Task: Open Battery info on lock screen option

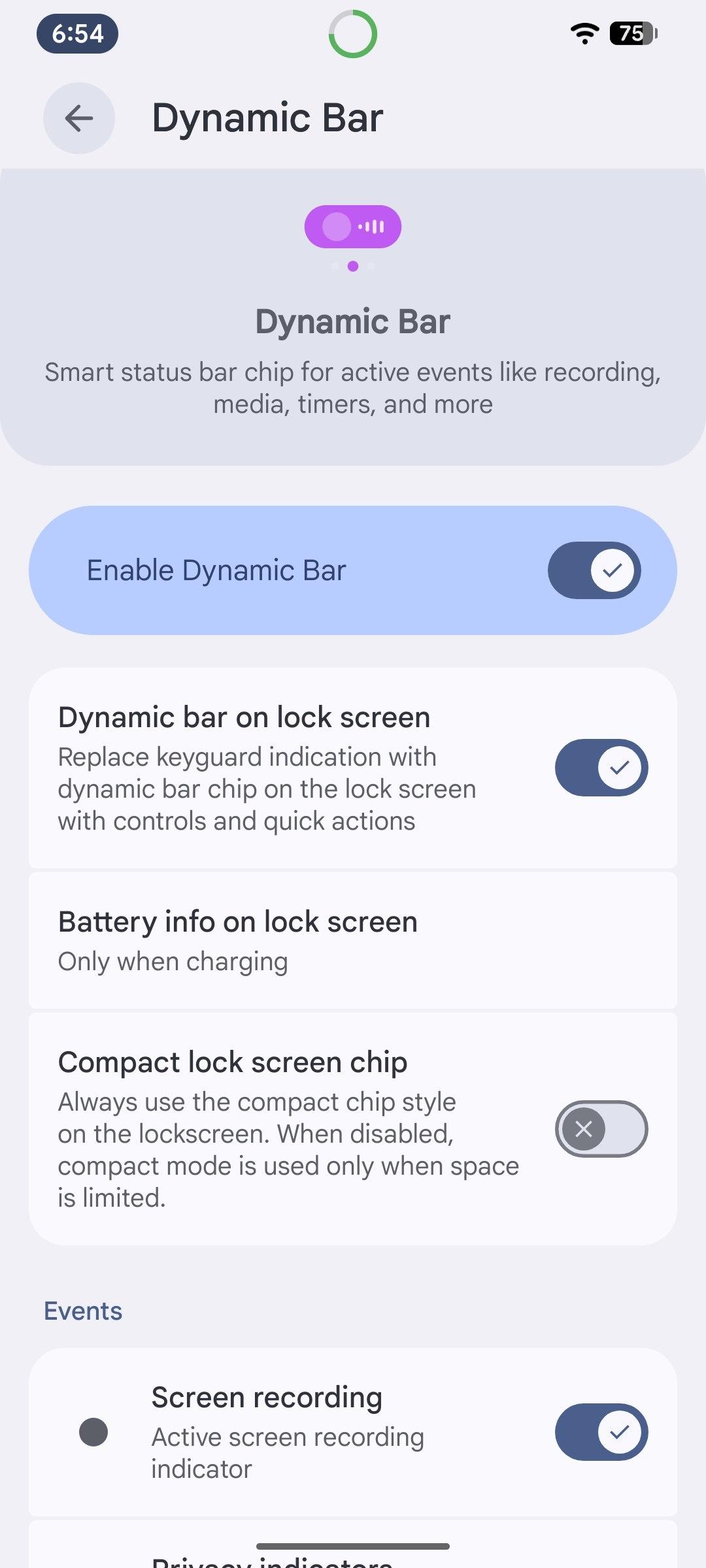Action: pyautogui.click(x=353, y=941)
